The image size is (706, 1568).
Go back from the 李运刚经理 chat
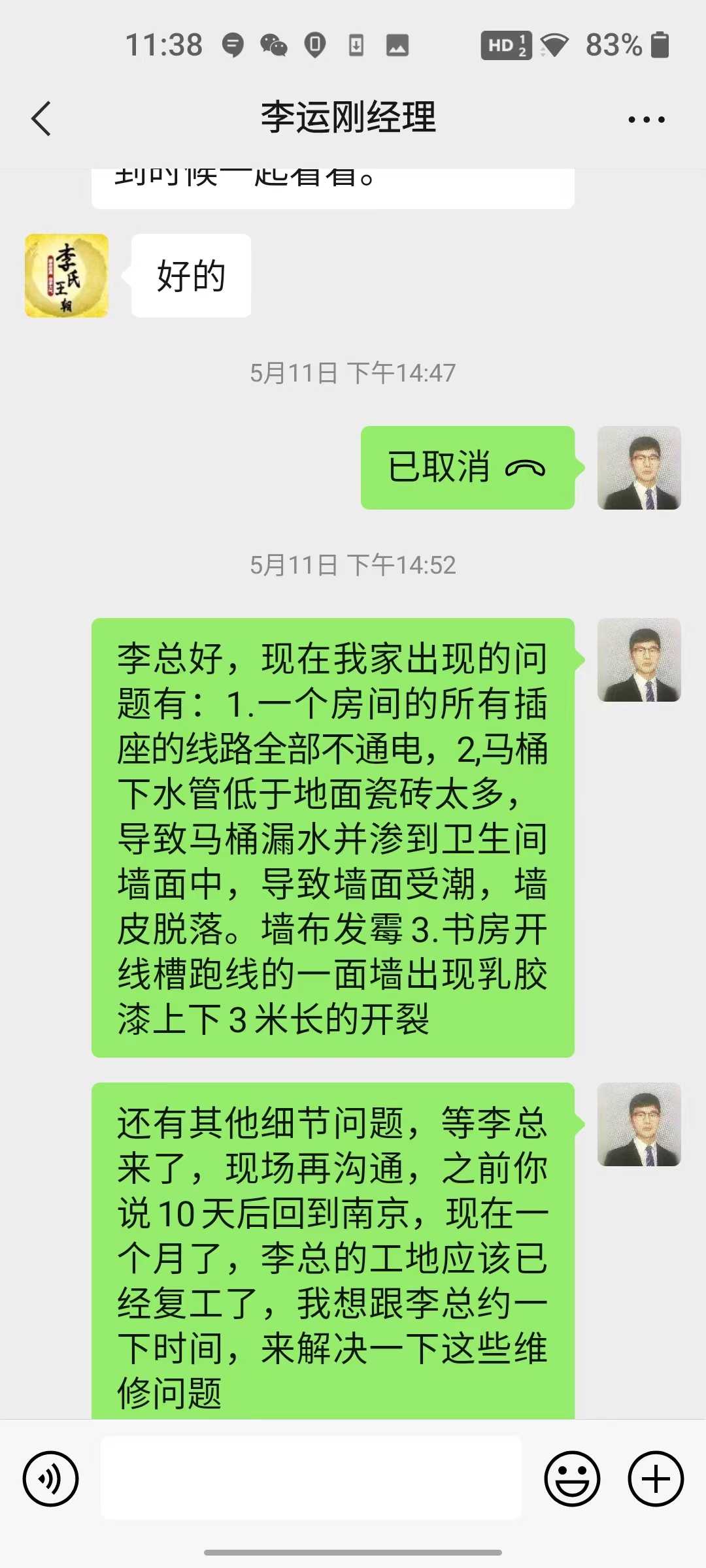[41, 119]
